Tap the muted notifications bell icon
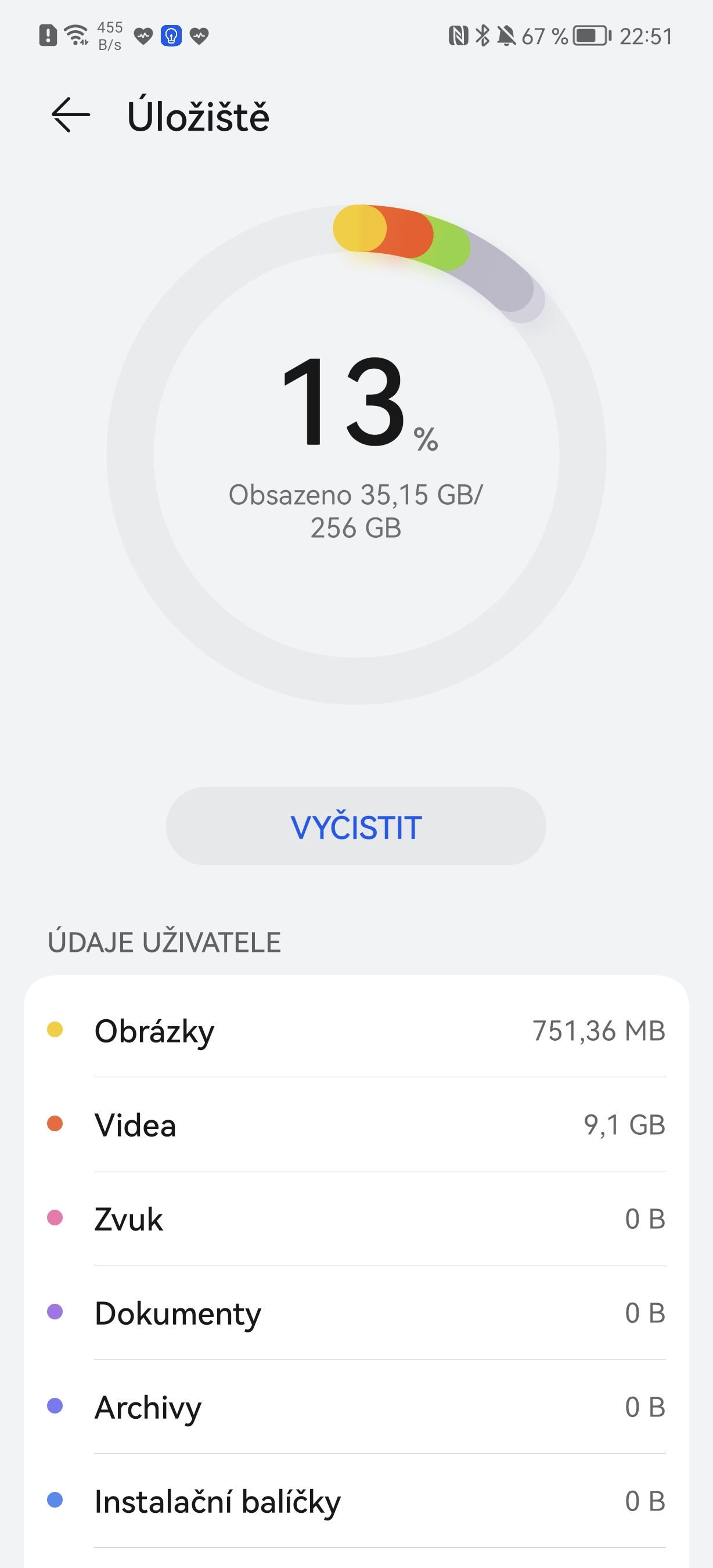 pyautogui.click(x=506, y=35)
